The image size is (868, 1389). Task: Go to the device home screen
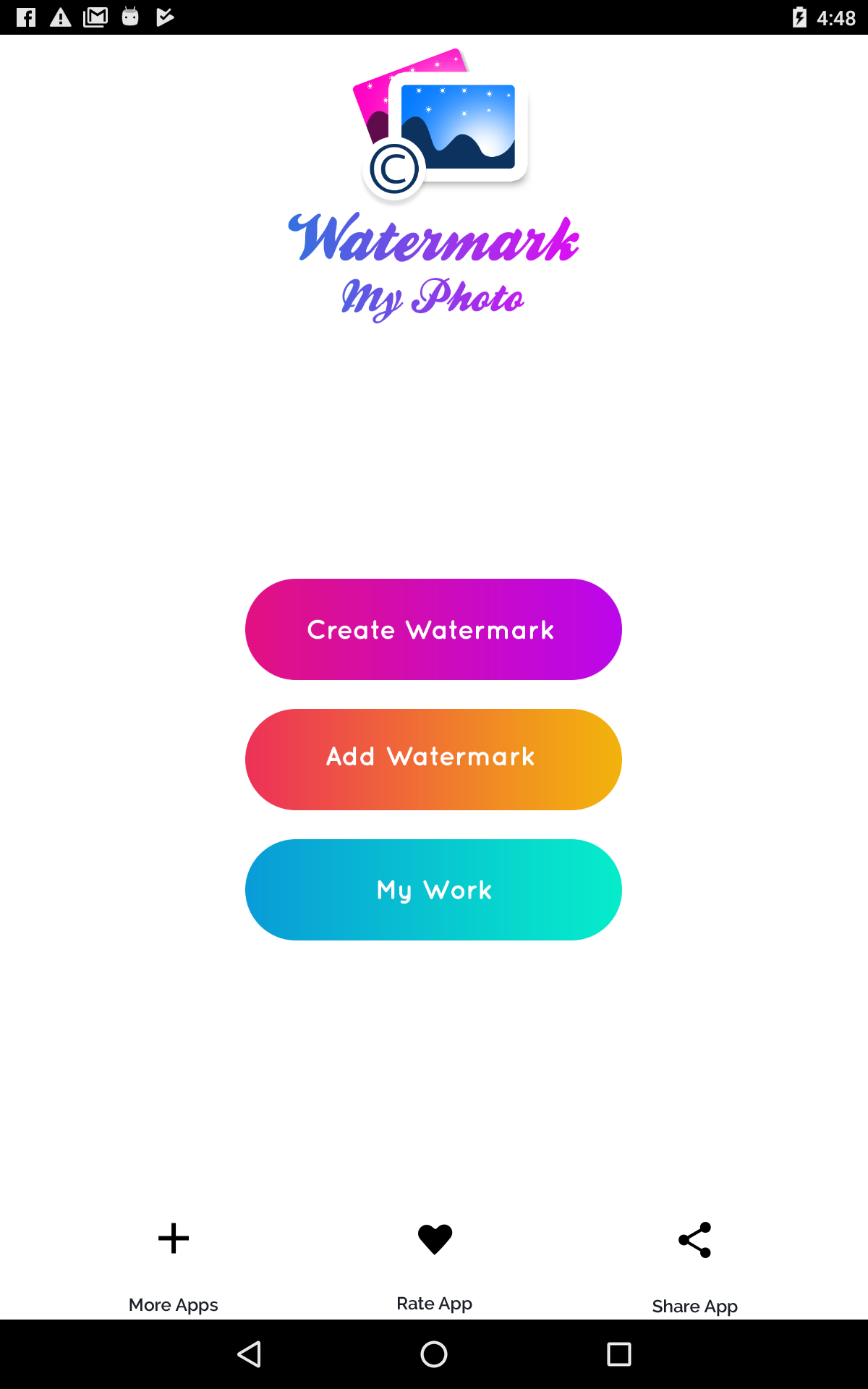[x=434, y=1354]
